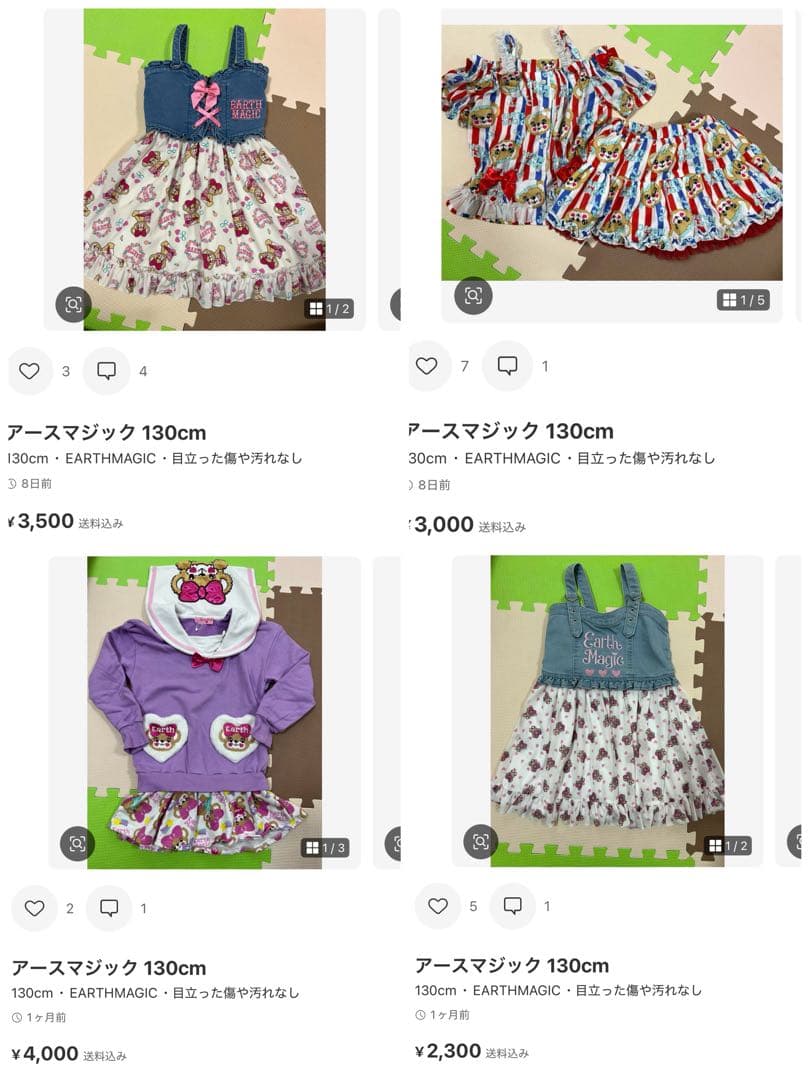Click the comment icon on the striped outfit listing
The height and width of the screenshot is (1080, 810).
[508, 368]
